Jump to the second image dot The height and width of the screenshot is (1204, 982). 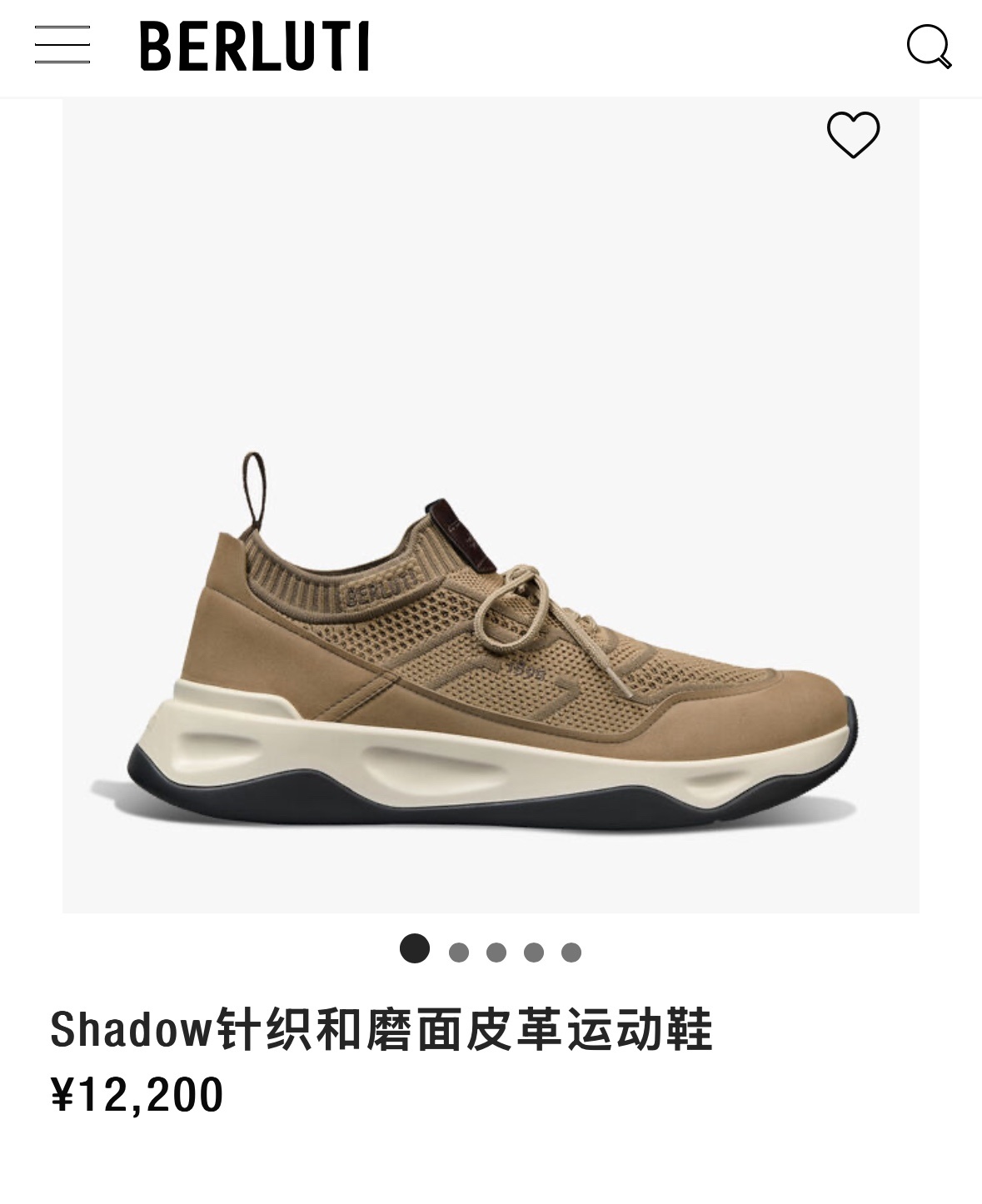(x=459, y=953)
